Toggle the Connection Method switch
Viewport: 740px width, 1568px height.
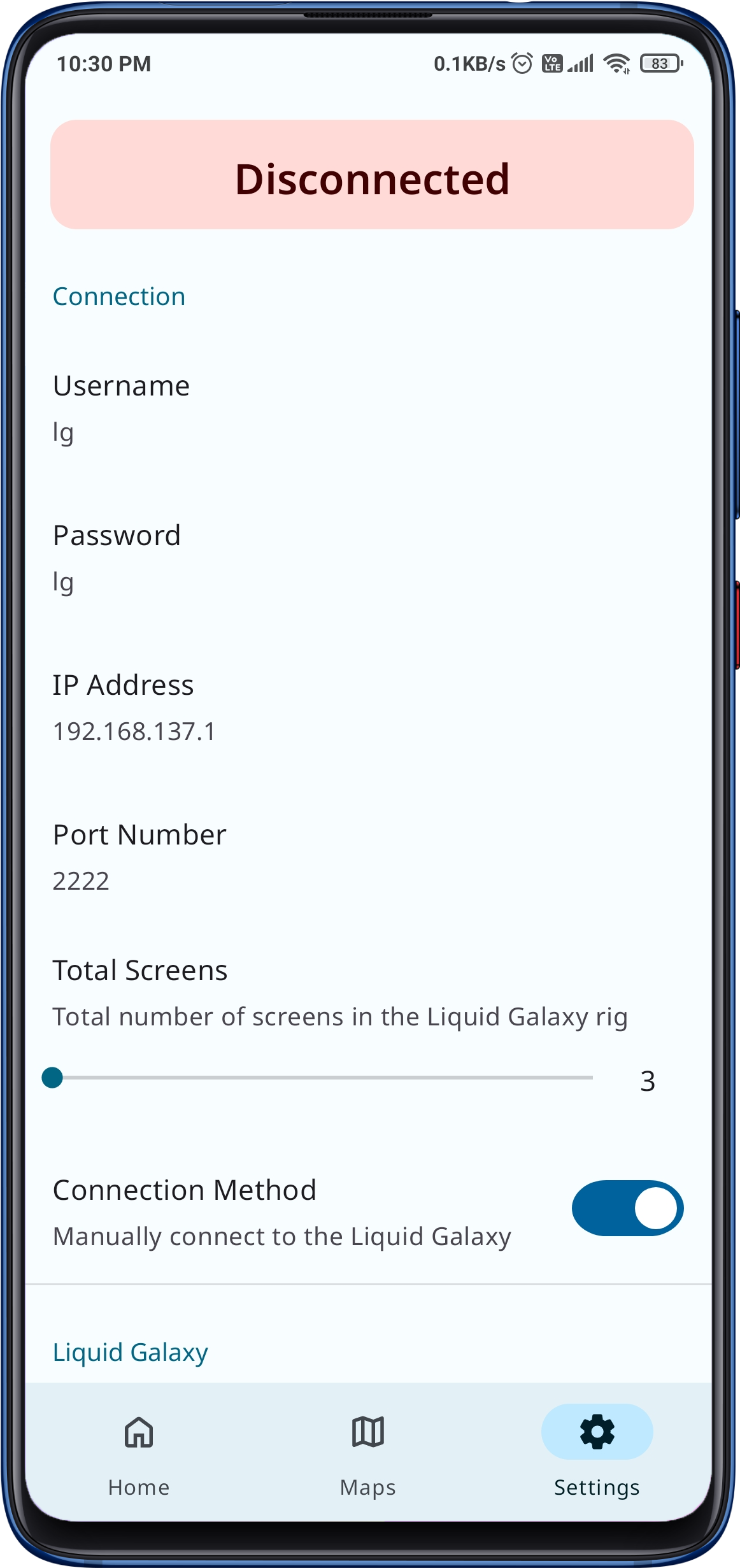tap(627, 1208)
